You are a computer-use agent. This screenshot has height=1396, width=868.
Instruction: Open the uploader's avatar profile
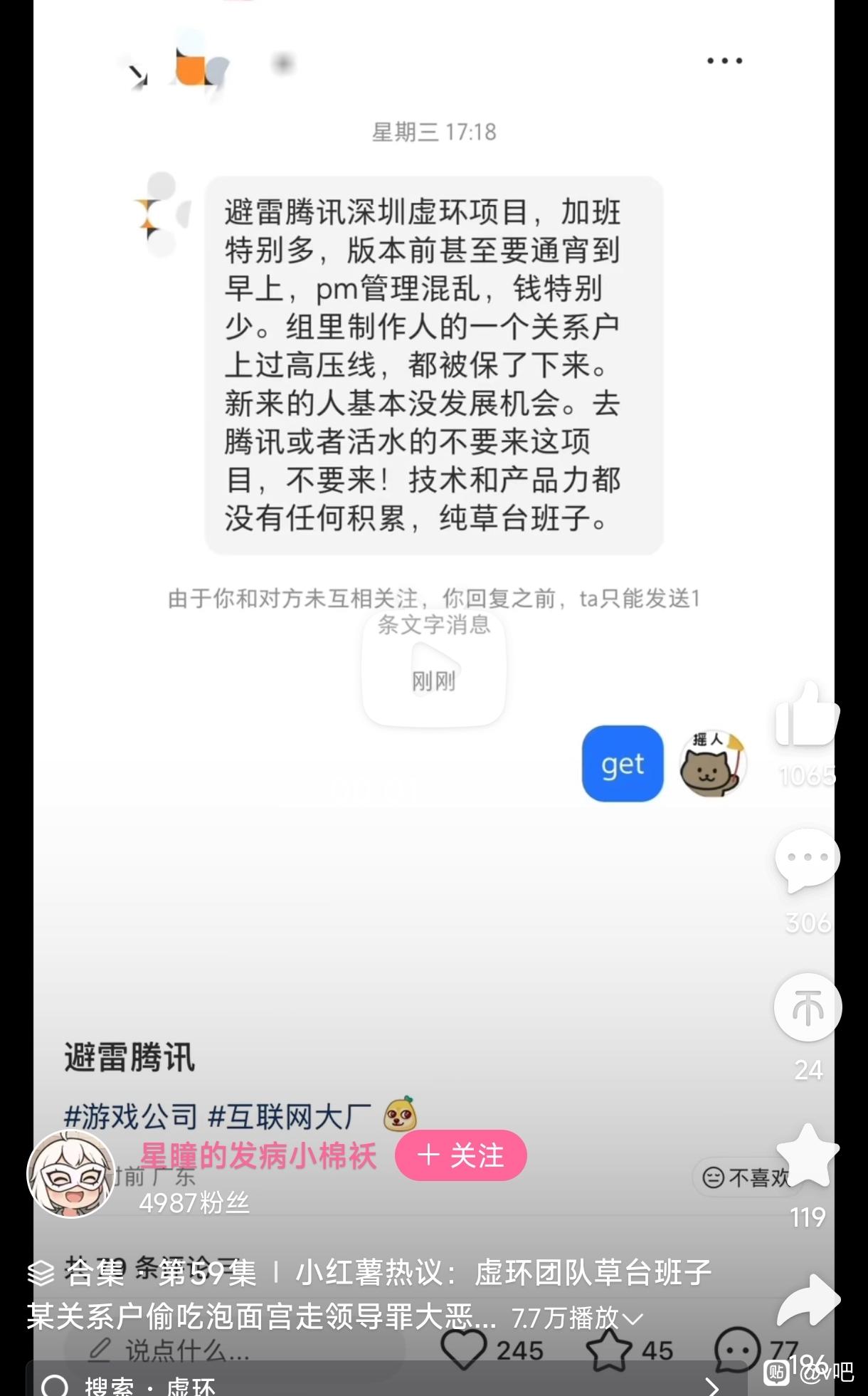(x=71, y=1173)
